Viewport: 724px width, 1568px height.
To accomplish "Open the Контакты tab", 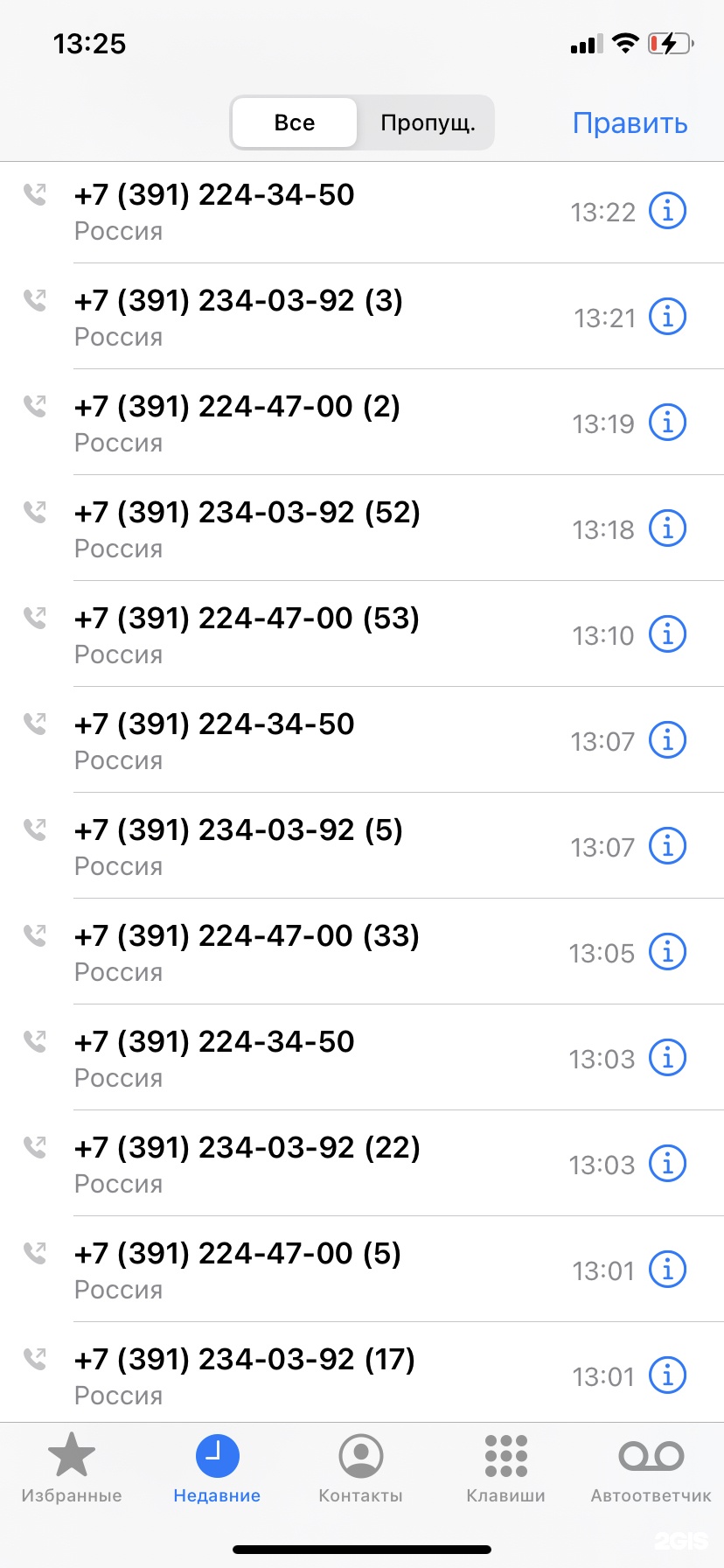I will click(x=360, y=1469).
